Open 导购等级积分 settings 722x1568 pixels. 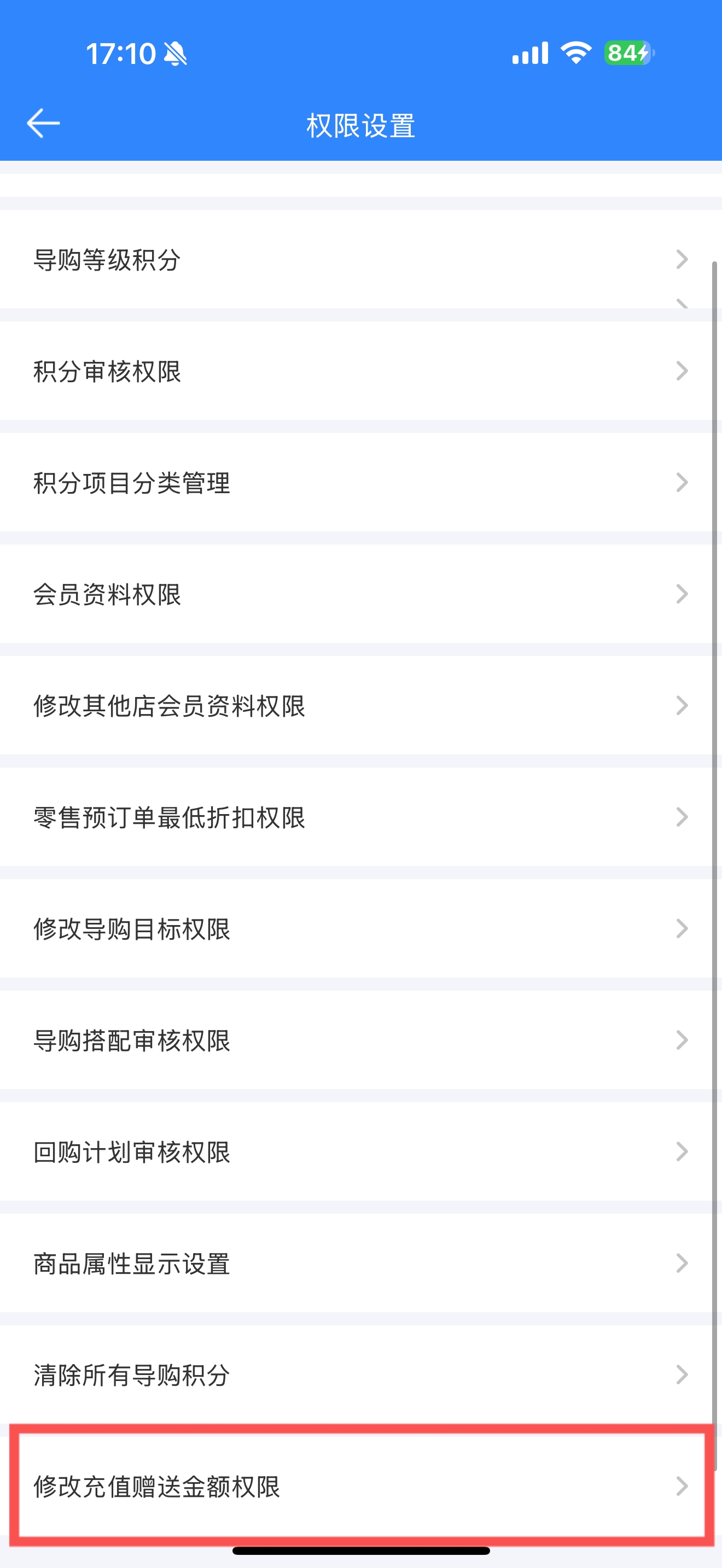361,259
